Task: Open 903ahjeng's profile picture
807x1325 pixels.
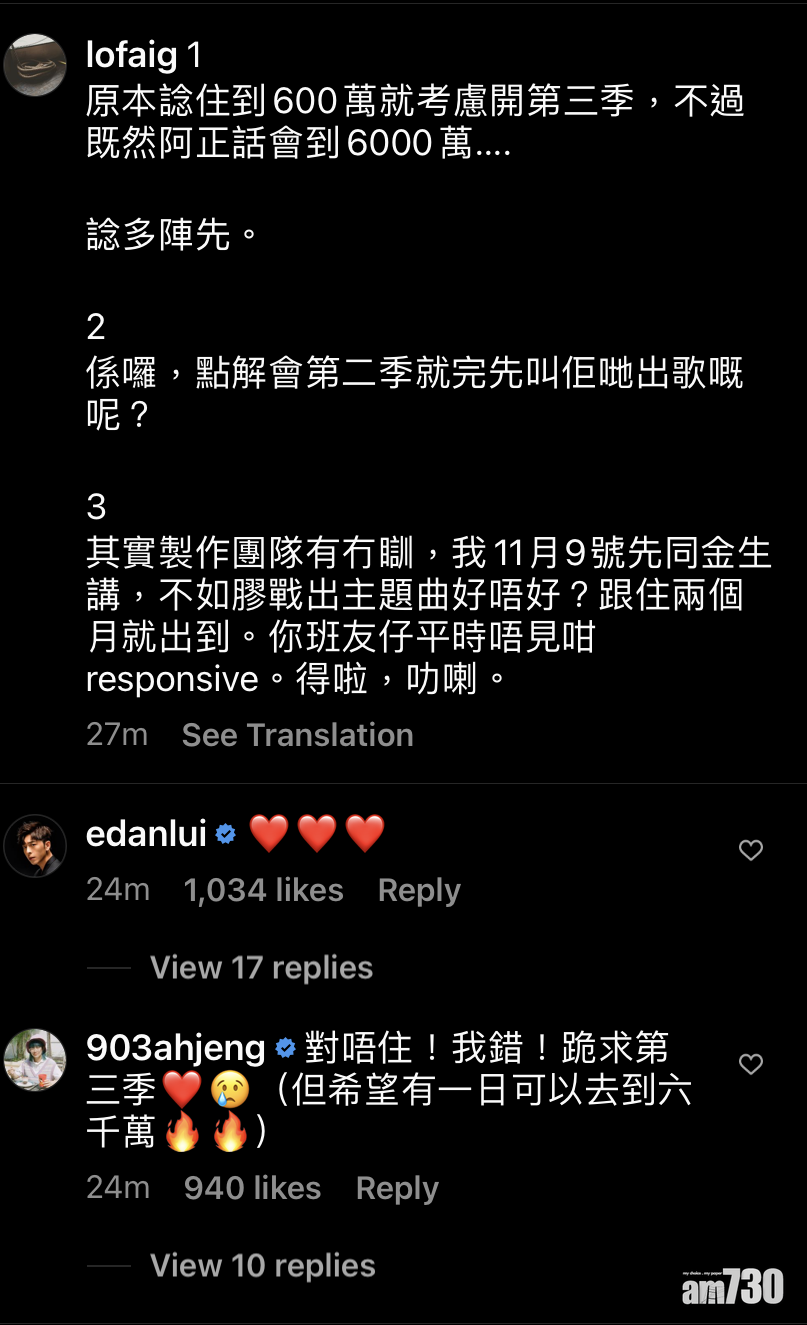Action: click(35, 1060)
